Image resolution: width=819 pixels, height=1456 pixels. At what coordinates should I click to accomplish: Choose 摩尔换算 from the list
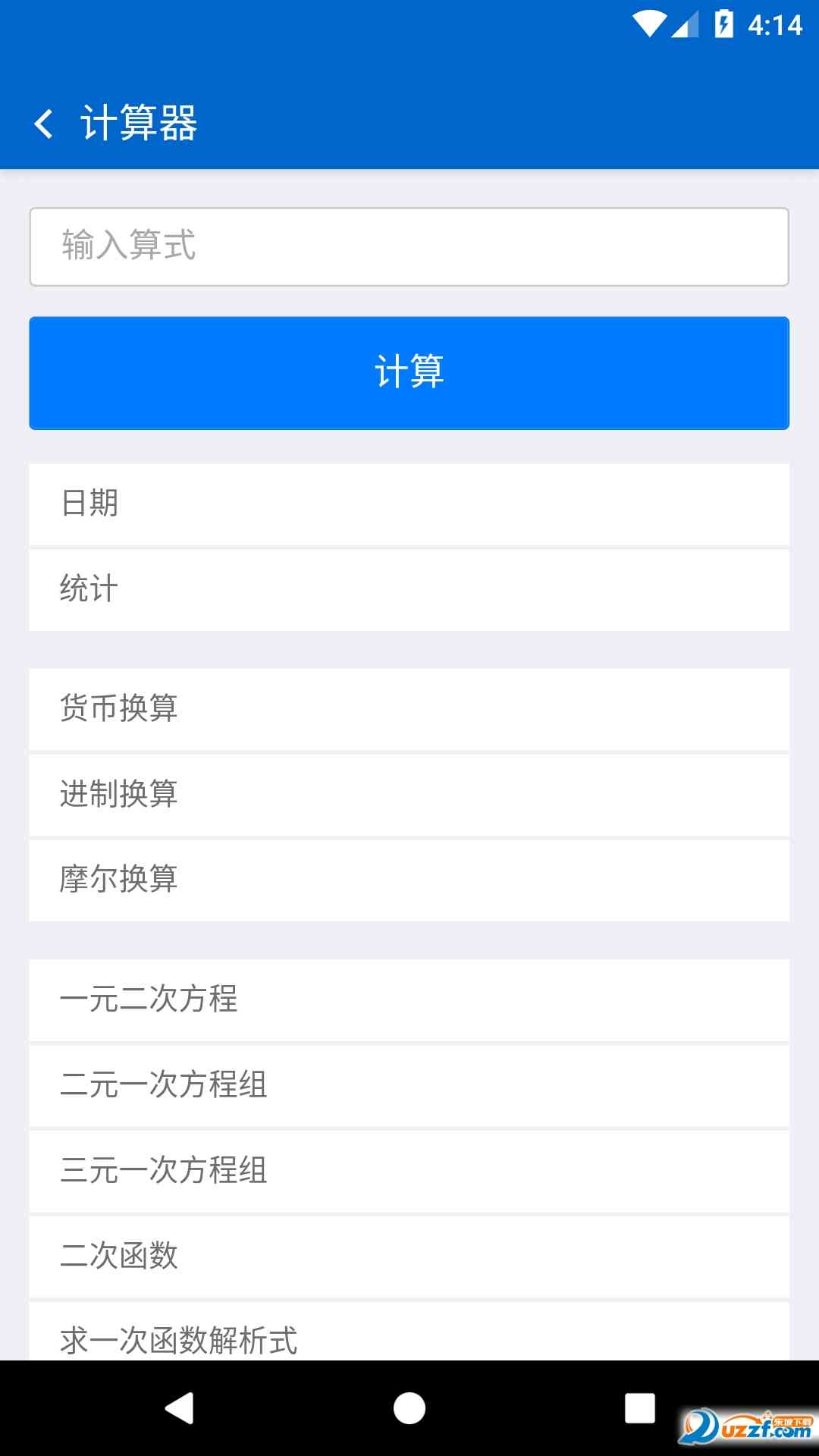(409, 880)
